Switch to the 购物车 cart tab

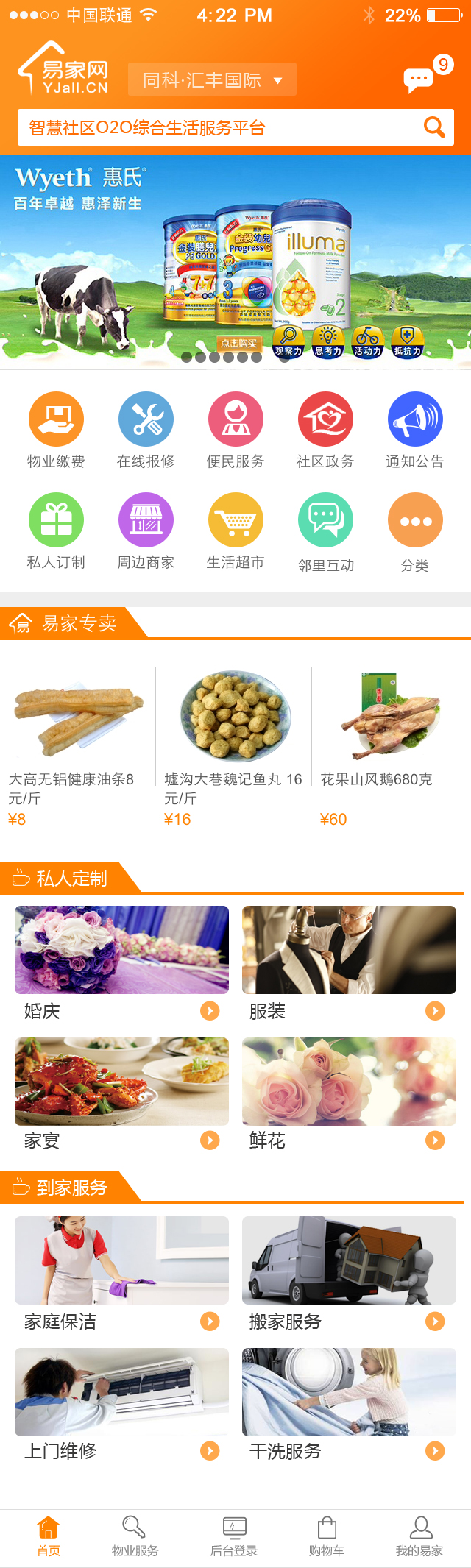(327, 1537)
